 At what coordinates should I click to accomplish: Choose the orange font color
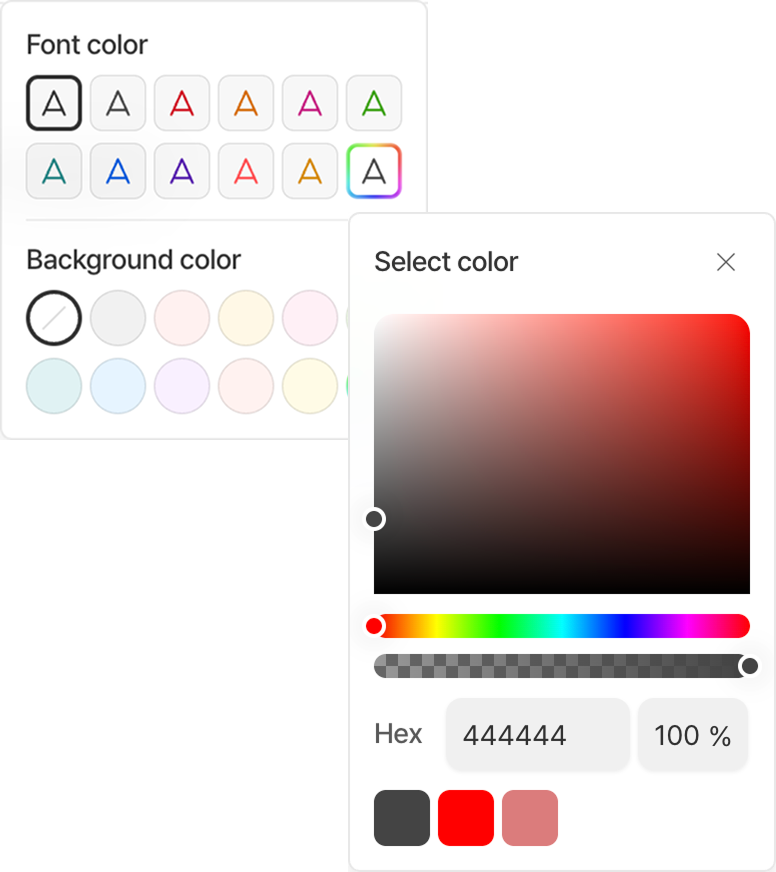(246, 103)
